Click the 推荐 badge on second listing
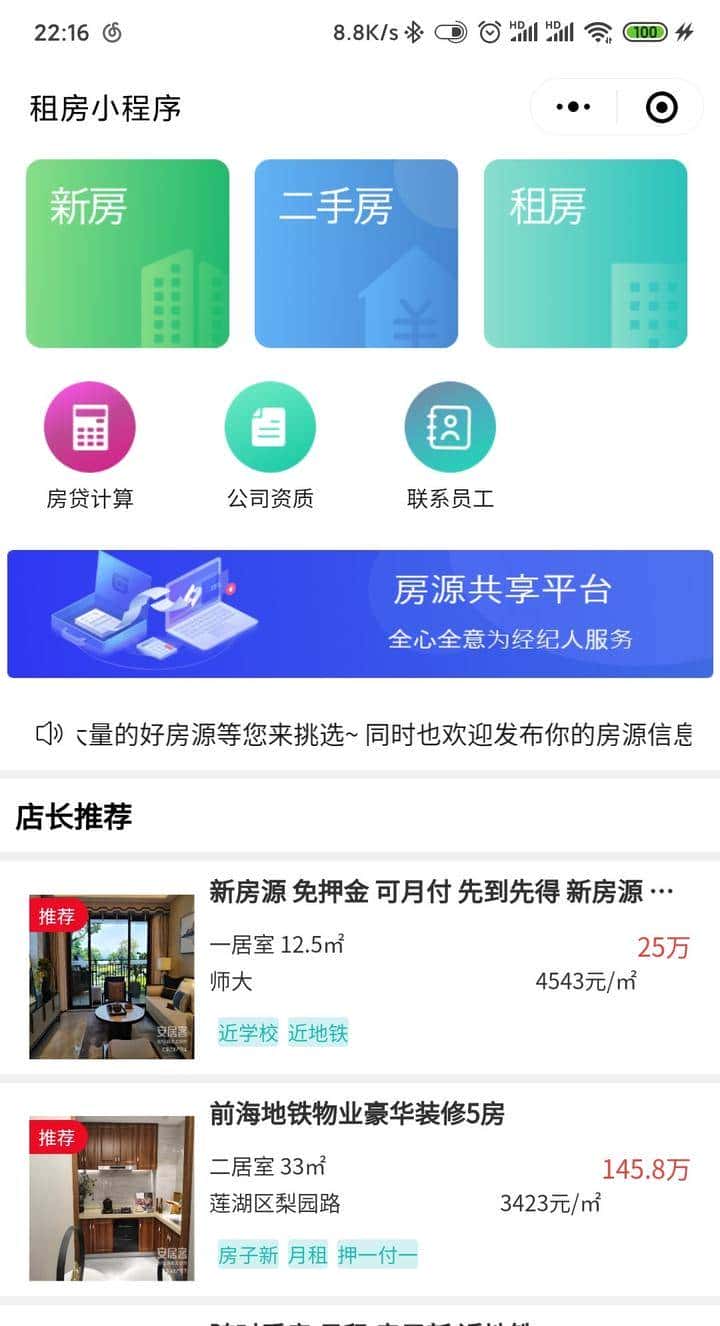This screenshot has width=720, height=1326. [x=54, y=1137]
